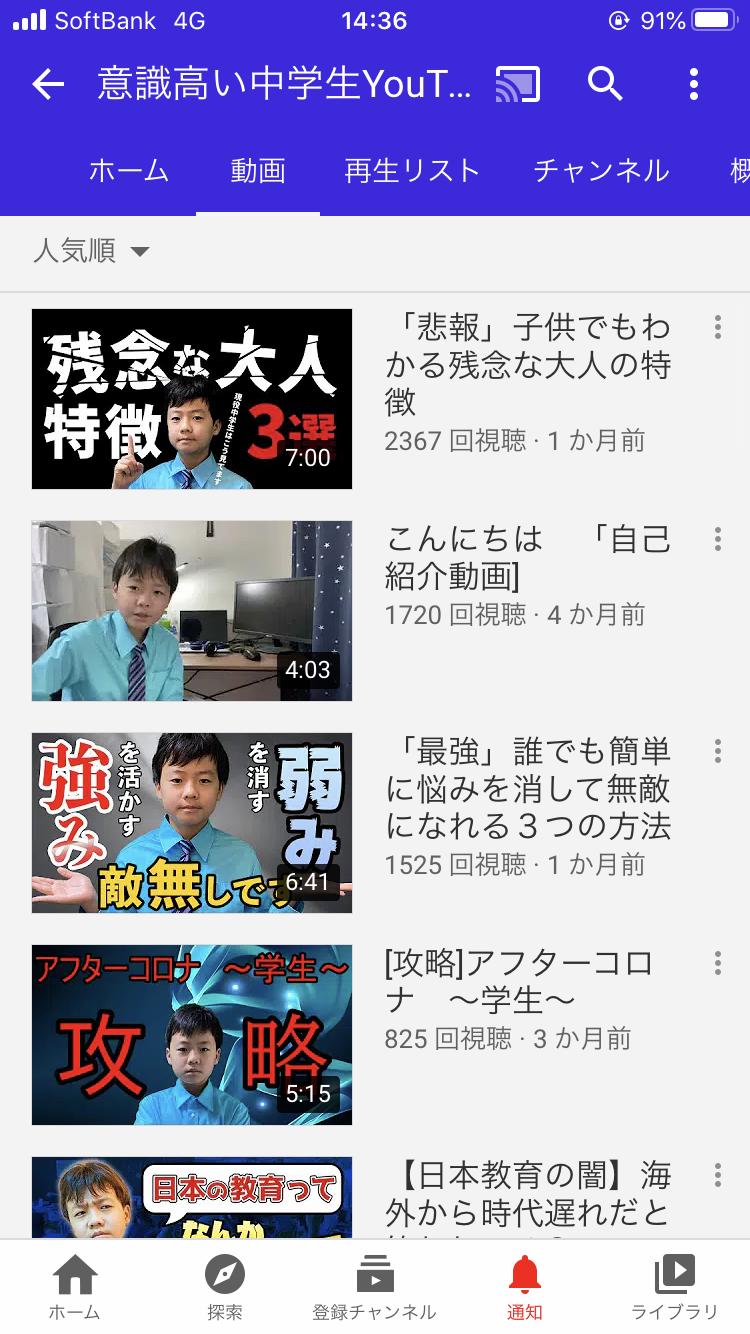Play the こんにちは 自己紹介動画 video

tap(192, 611)
